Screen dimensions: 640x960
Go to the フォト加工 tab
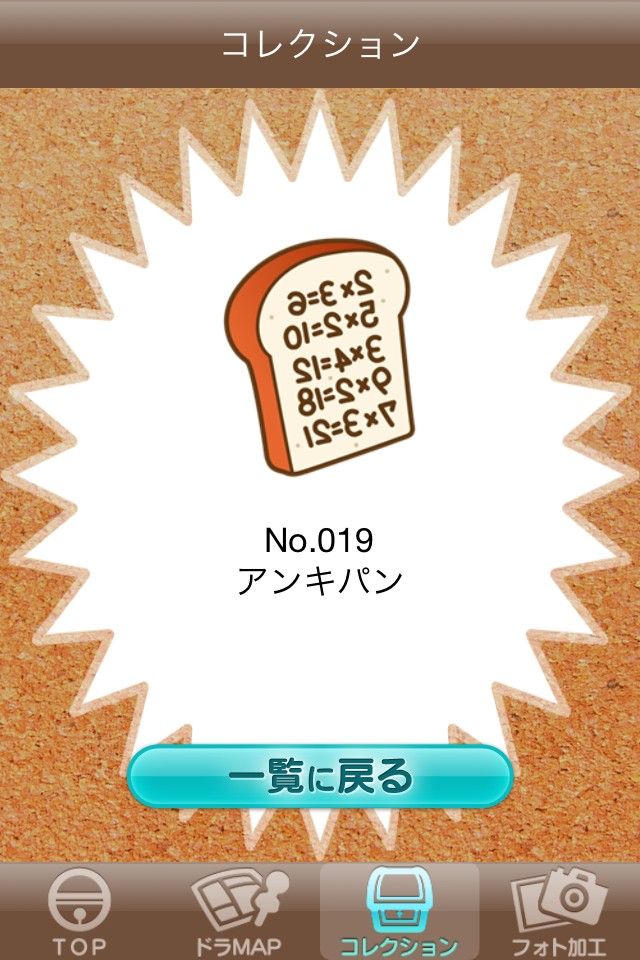coord(559,912)
